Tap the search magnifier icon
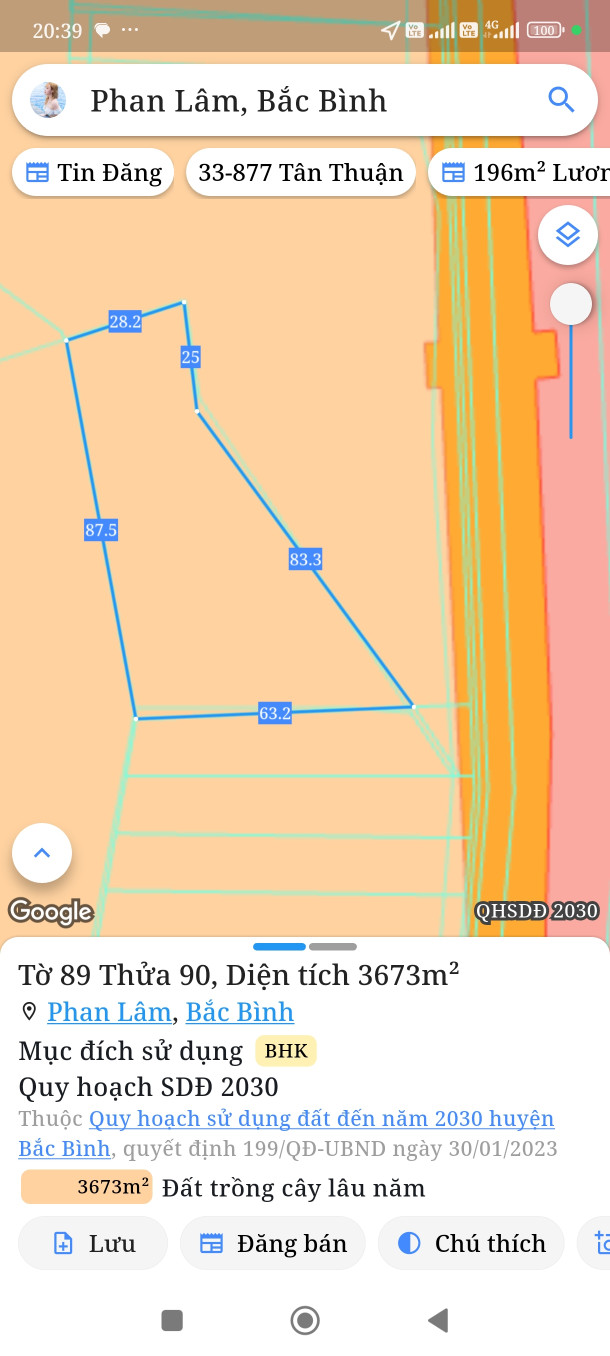The width and height of the screenshot is (610, 1356). point(561,100)
